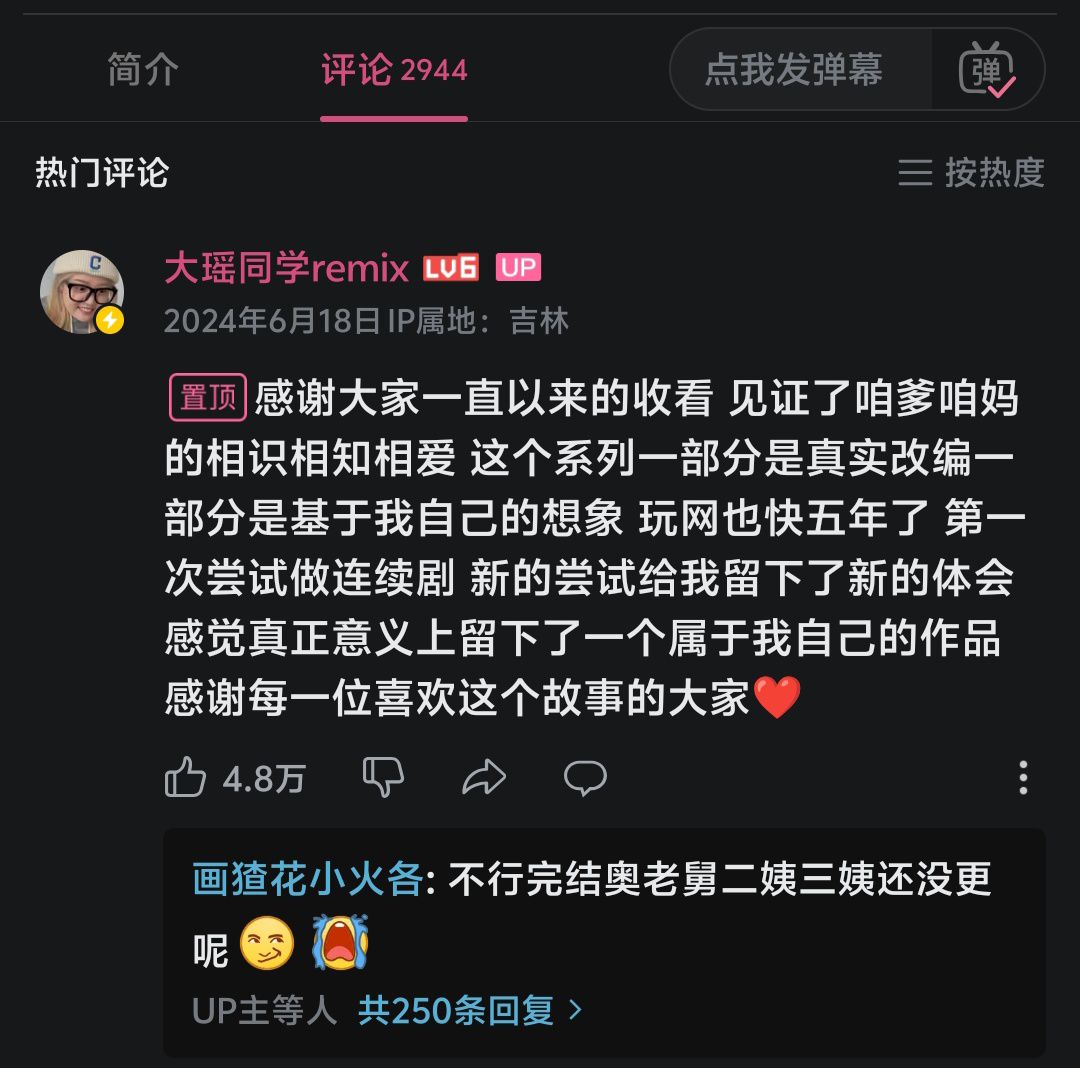Viewport: 1080px width, 1068px height.
Task: Switch to the 简介 tab
Action: coord(143,70)
